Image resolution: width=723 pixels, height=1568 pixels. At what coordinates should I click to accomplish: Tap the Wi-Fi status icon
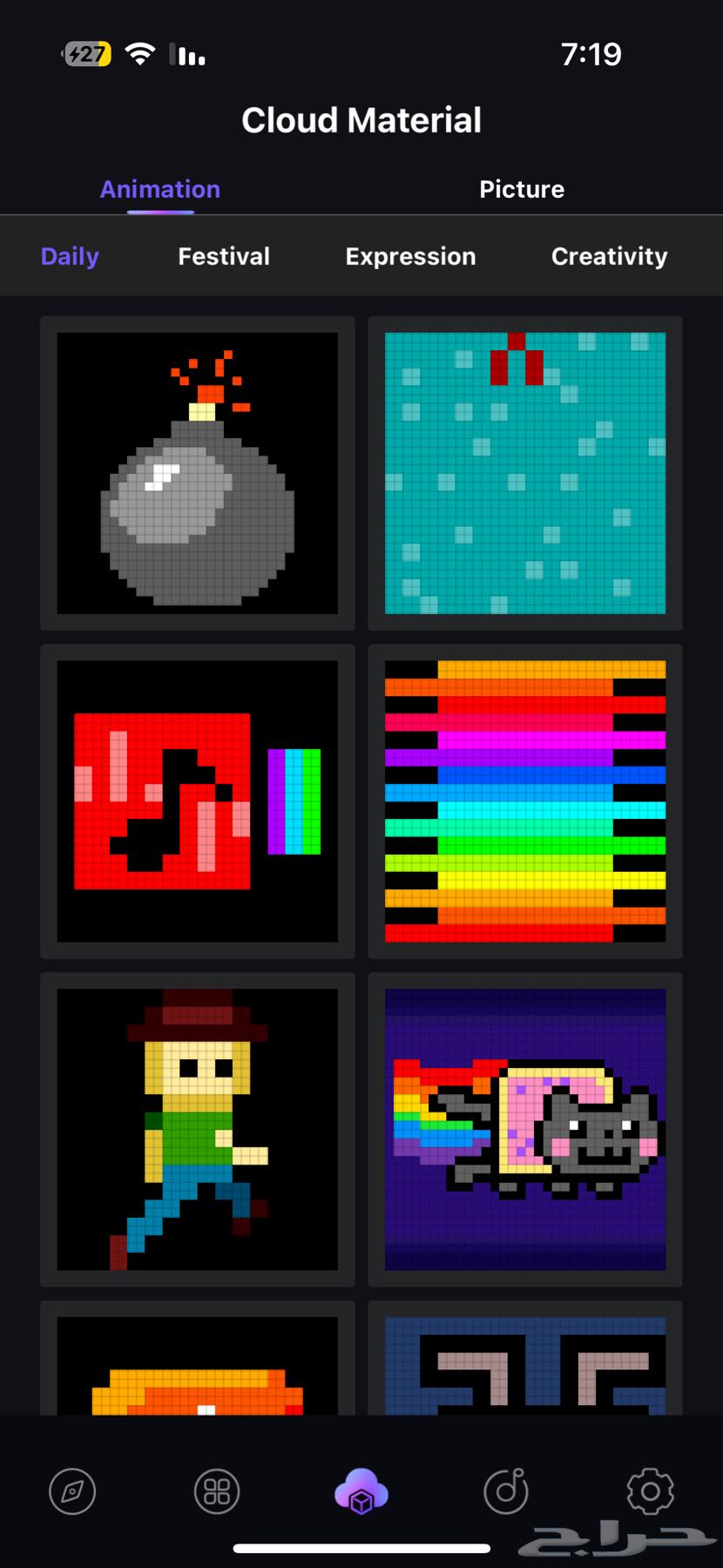pos(140,54)
